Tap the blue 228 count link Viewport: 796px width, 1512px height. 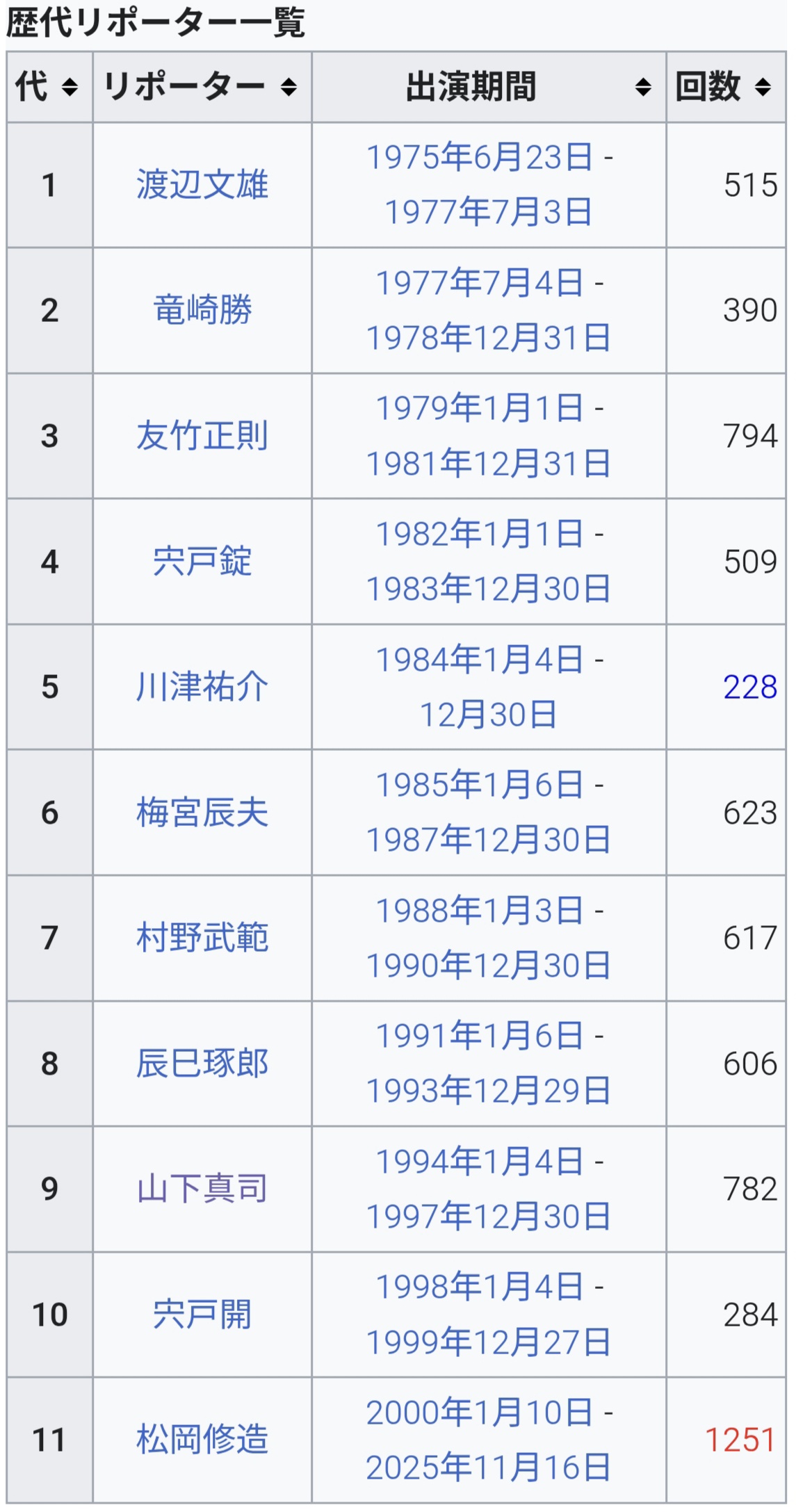(x=749, y=687)
